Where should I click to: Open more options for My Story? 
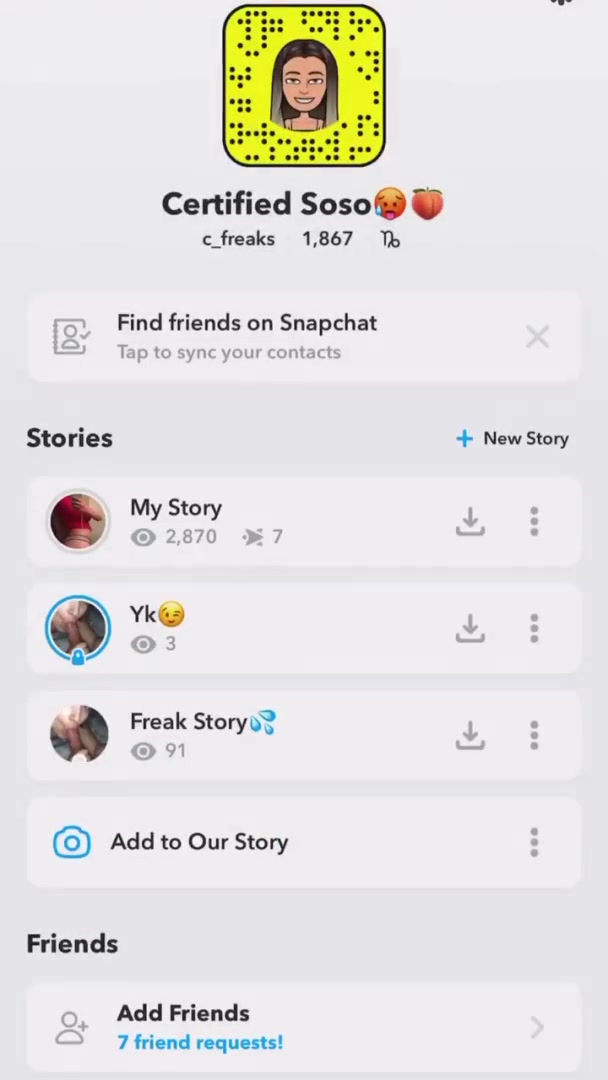(534, 521)
